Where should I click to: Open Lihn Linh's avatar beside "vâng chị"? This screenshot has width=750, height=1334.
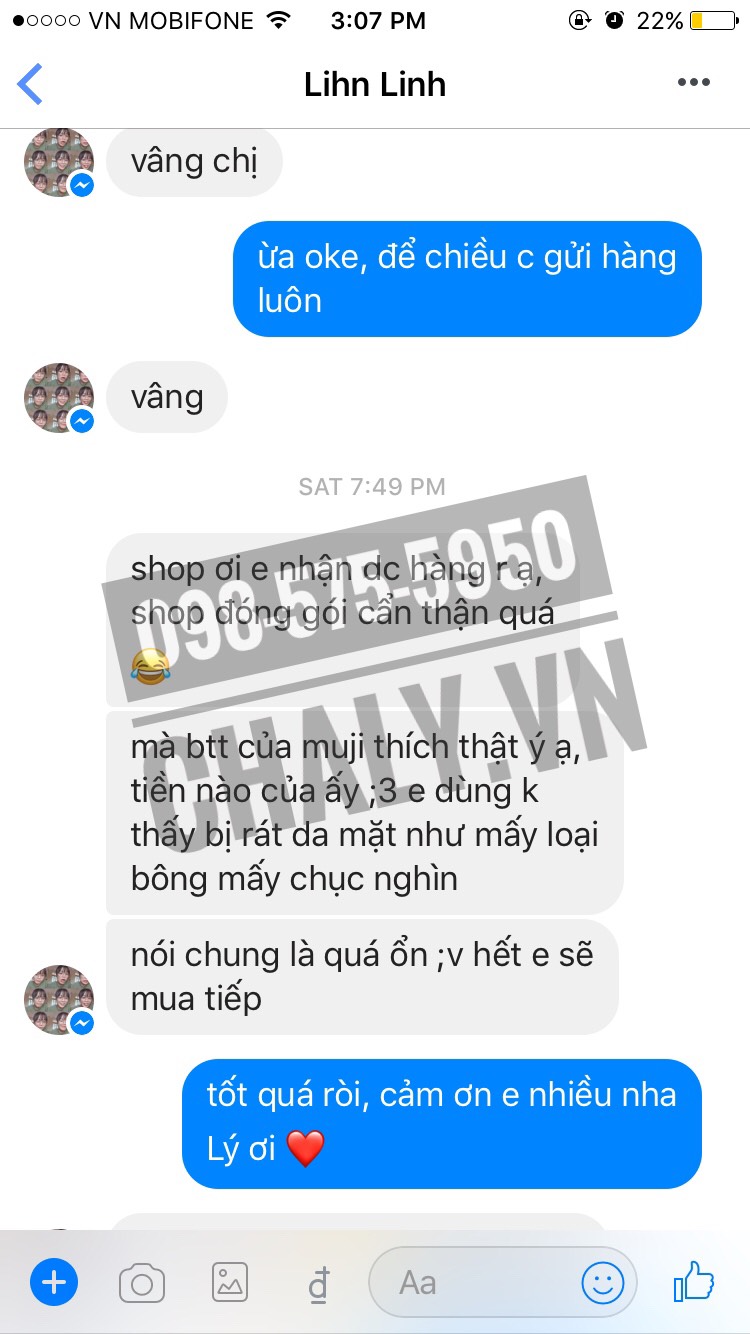tap(59, 163)
